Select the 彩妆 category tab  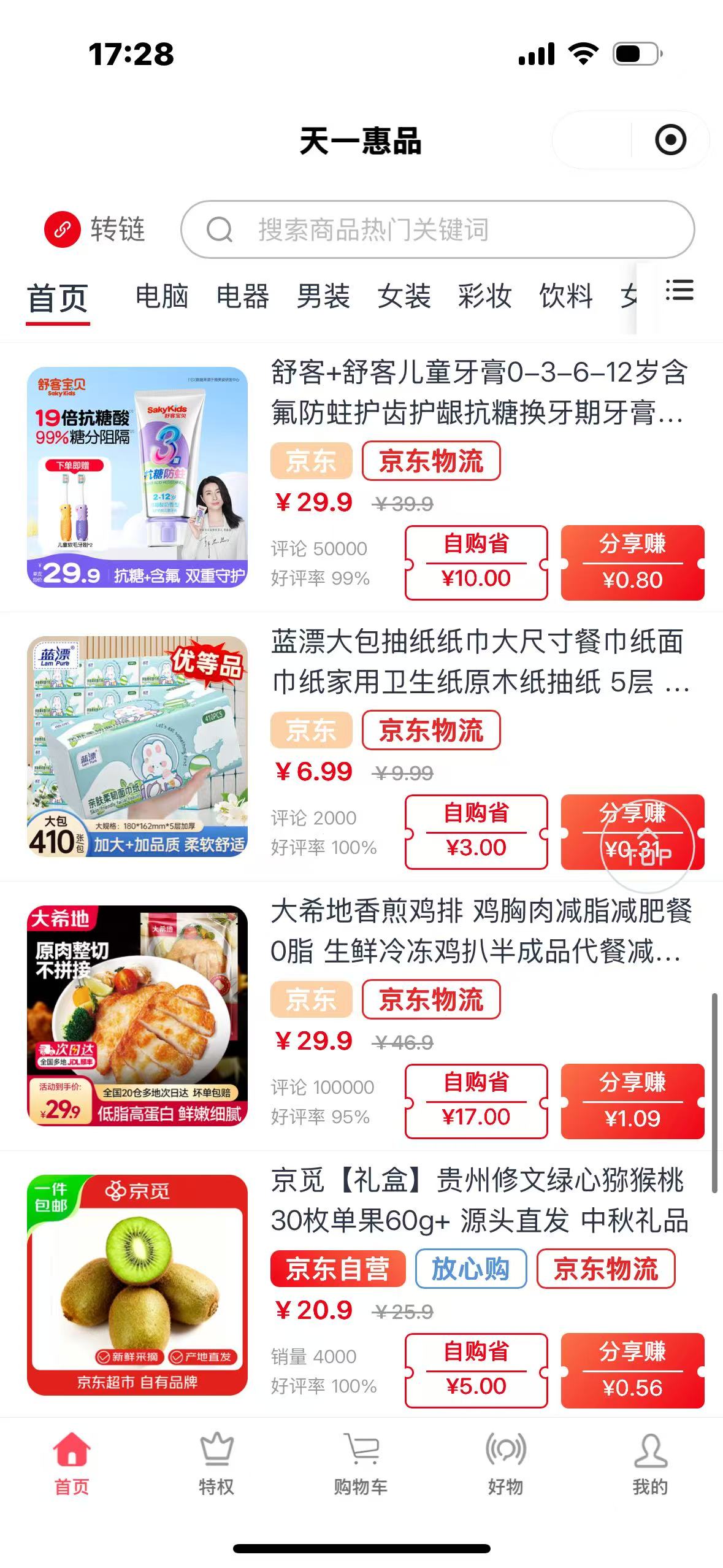coord(484,297)
